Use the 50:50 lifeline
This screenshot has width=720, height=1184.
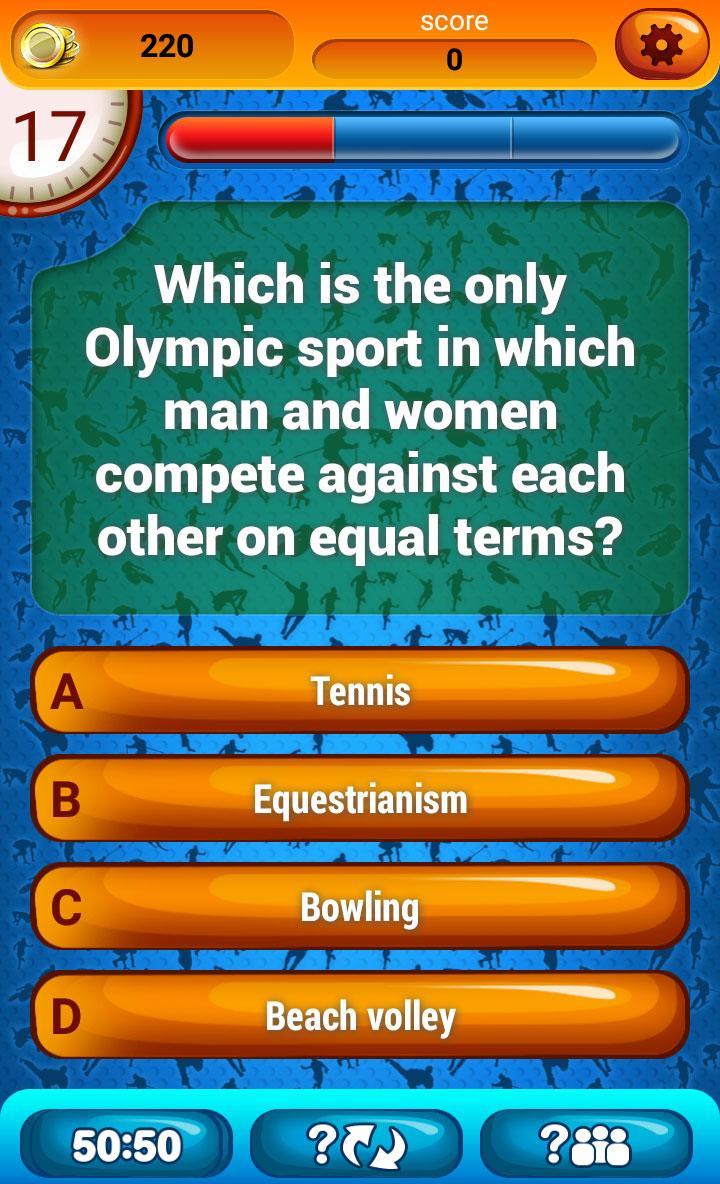(x=127, y=1145)
